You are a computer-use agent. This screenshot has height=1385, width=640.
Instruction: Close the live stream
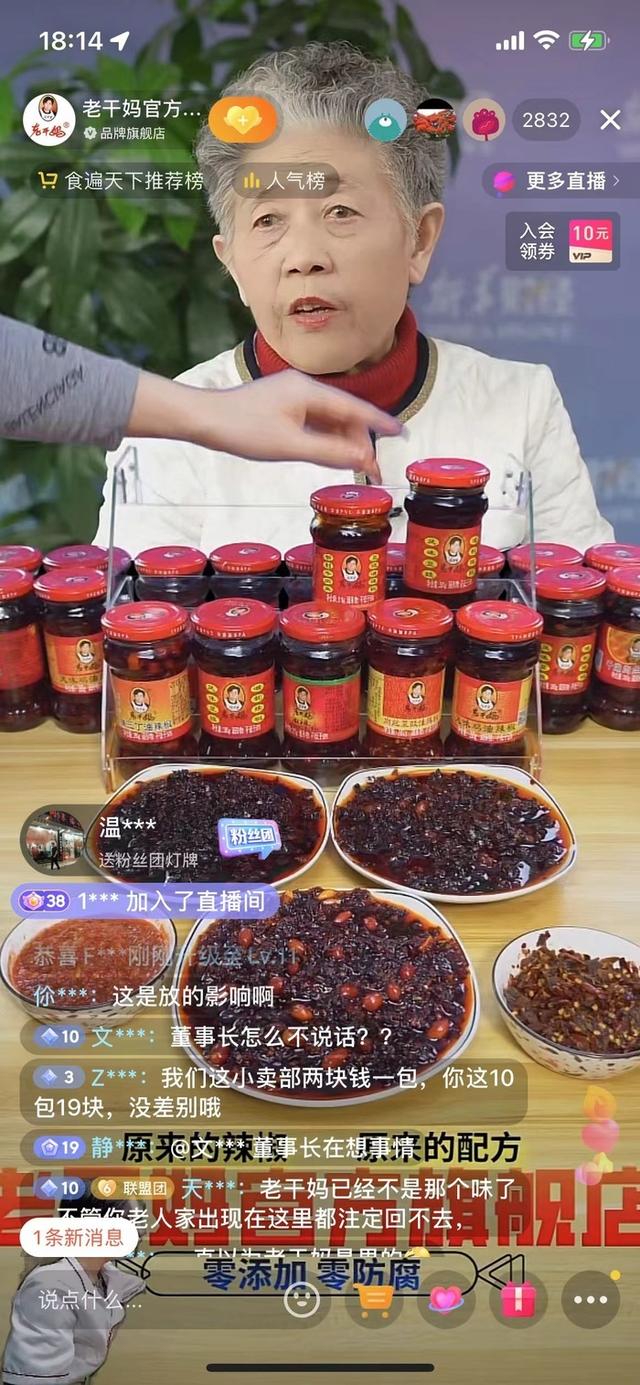[610, 120]
